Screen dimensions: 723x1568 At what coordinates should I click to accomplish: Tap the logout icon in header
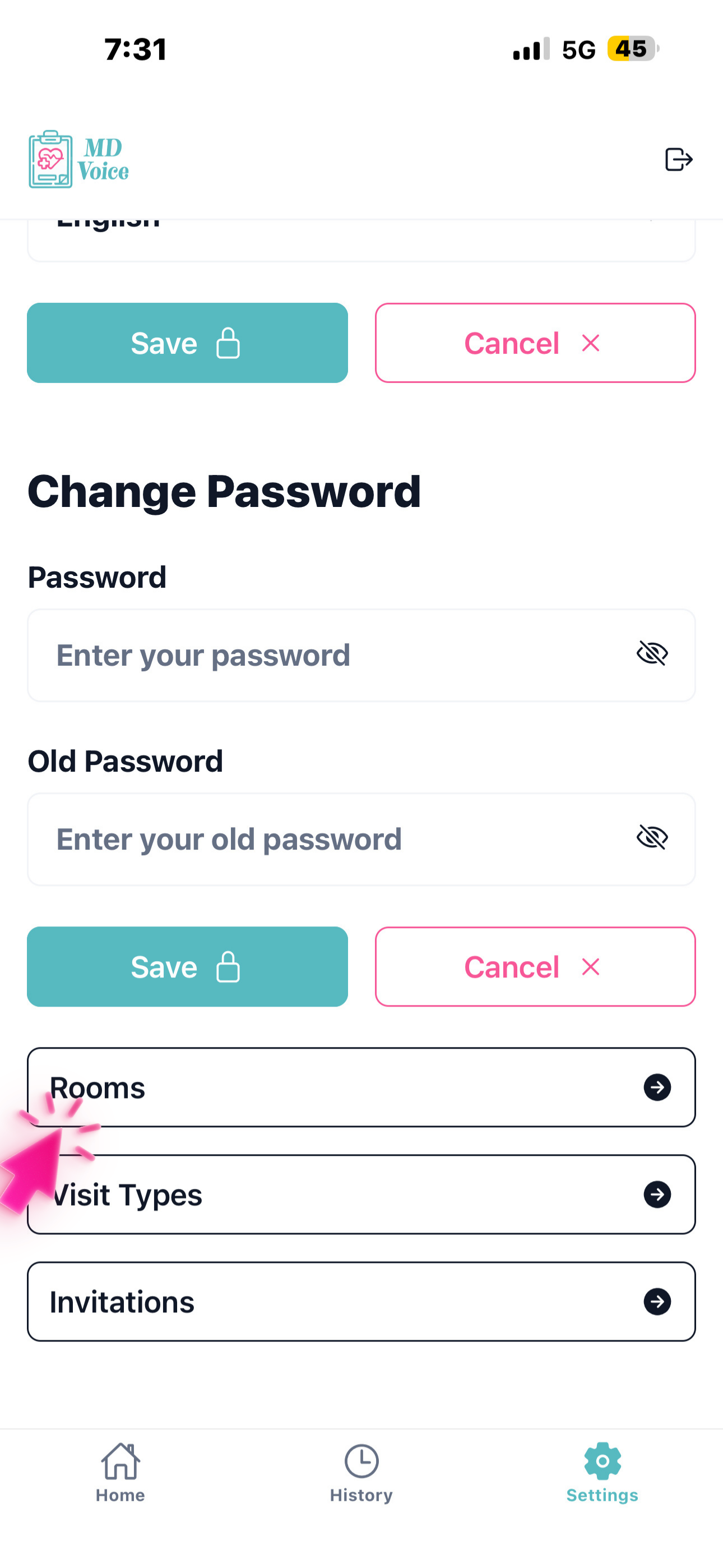coord(678,159)
